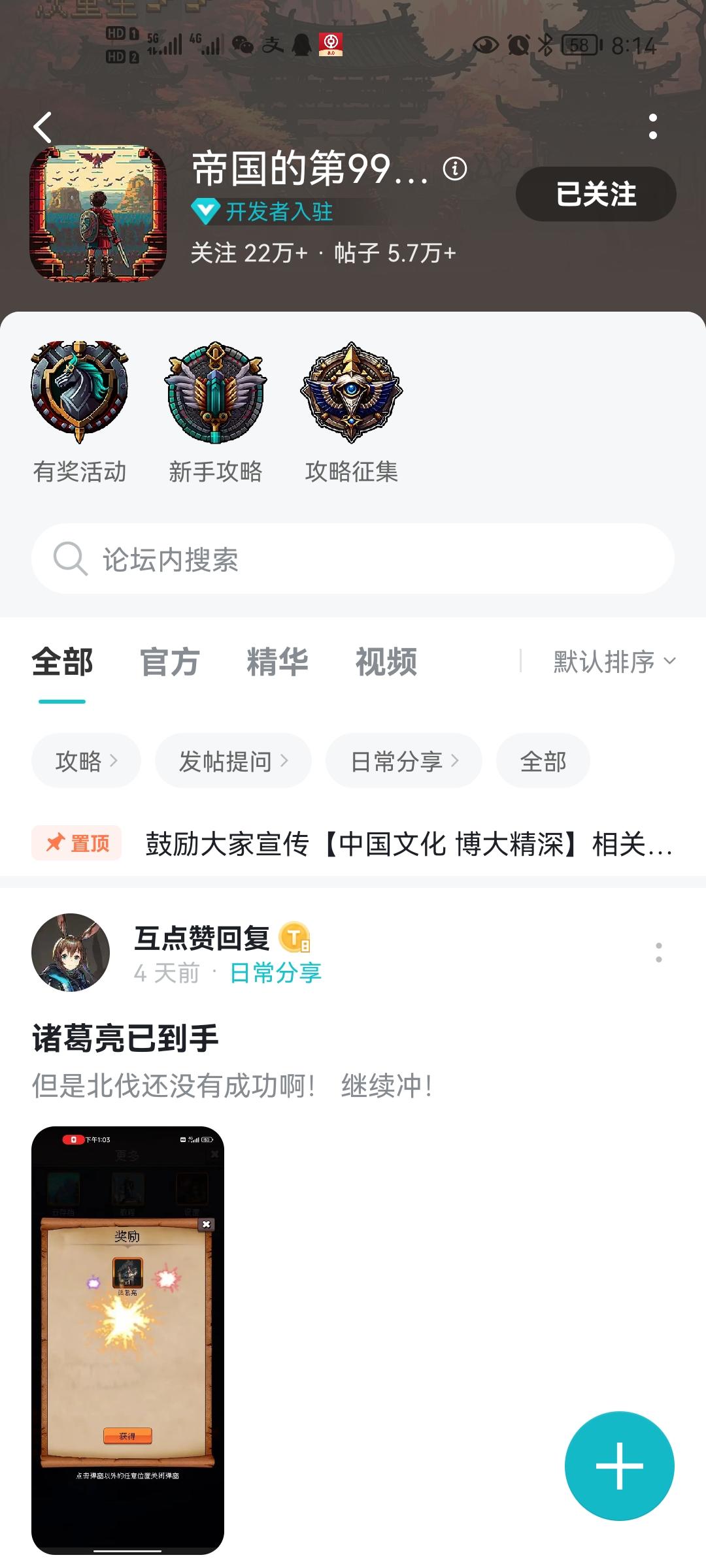Go back using the top-left arrow

[43, 127]
